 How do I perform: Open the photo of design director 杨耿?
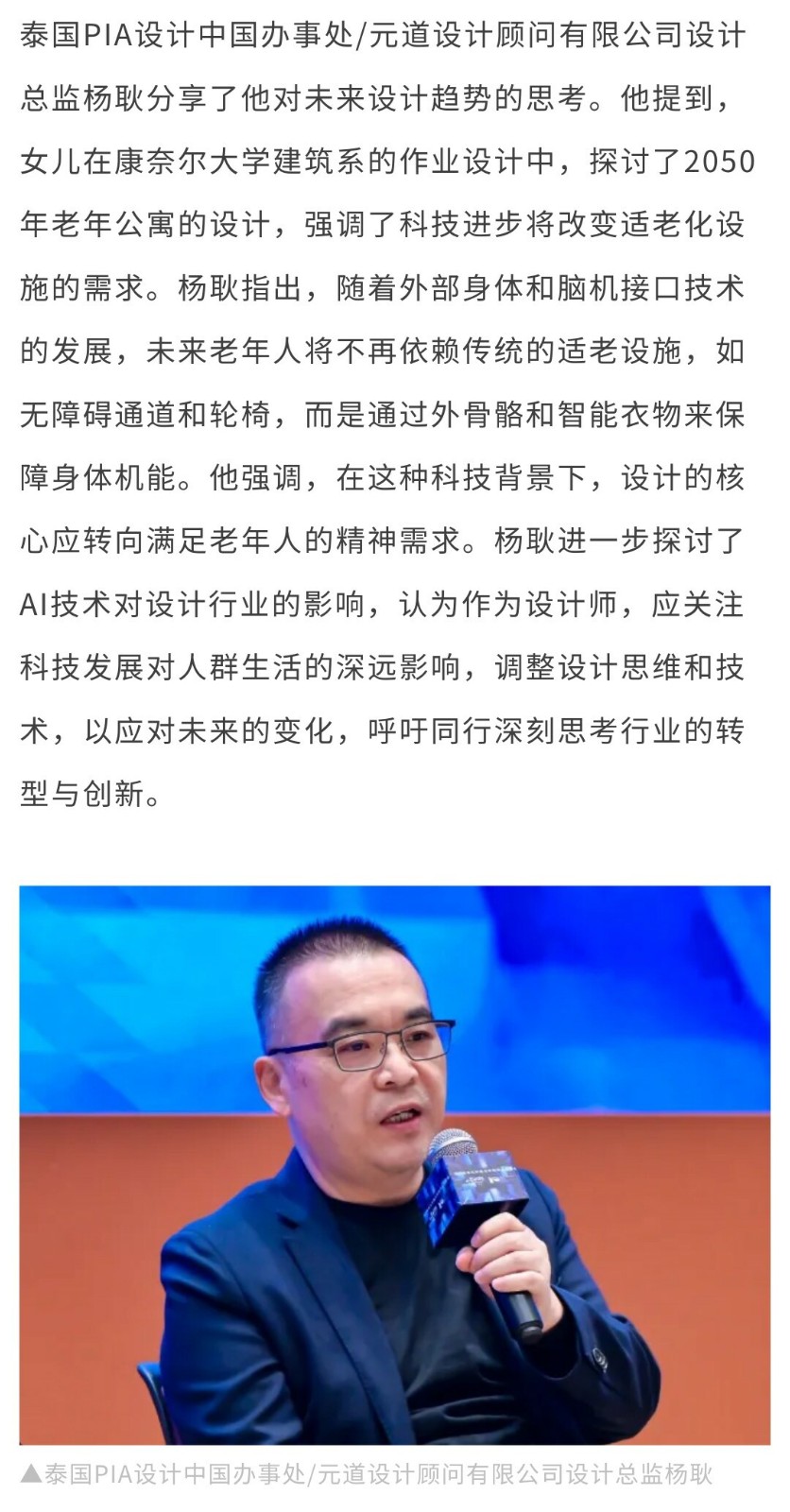[x=395, y=1164]
